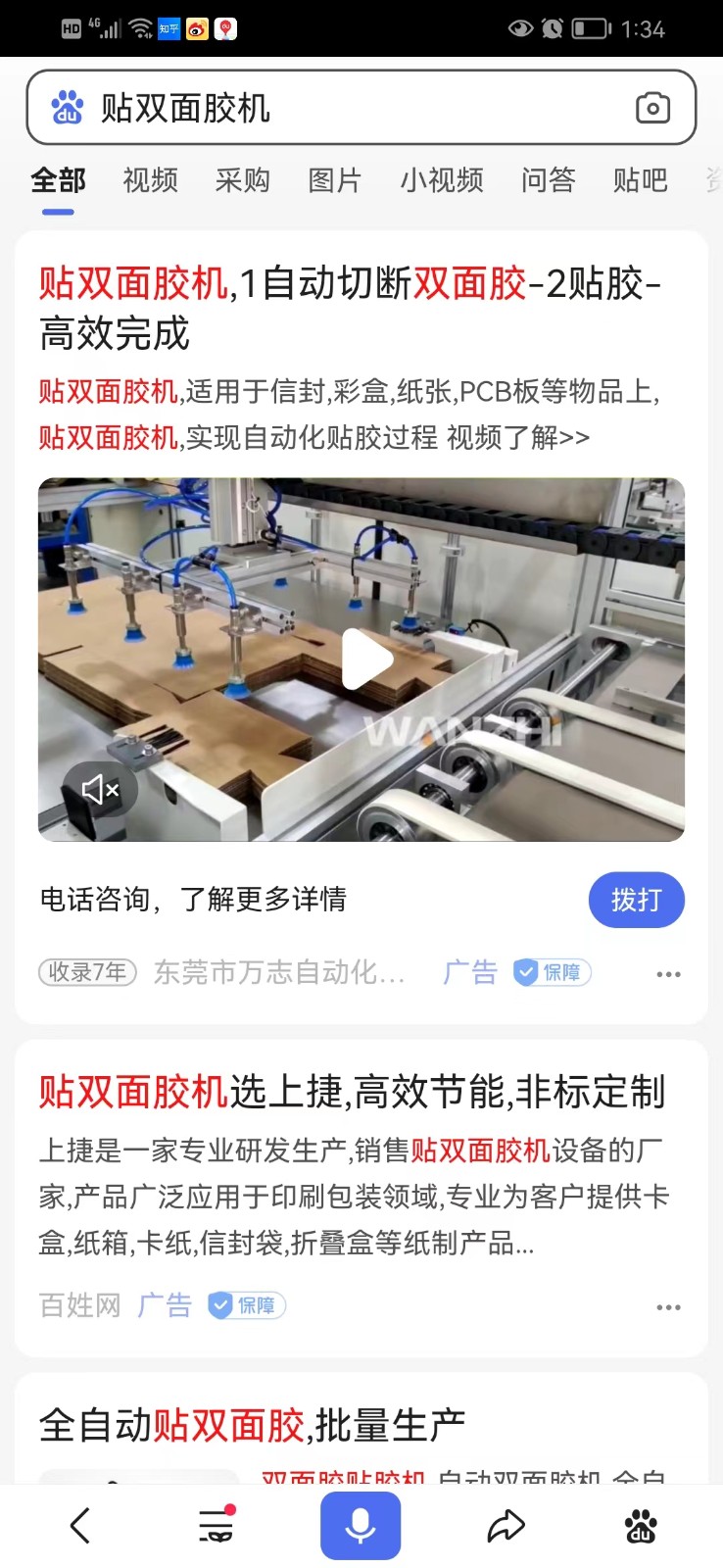This screenshot has width=723, height=1568.
Task: Play the video by tapping the play button
Action: click(361, 659)
